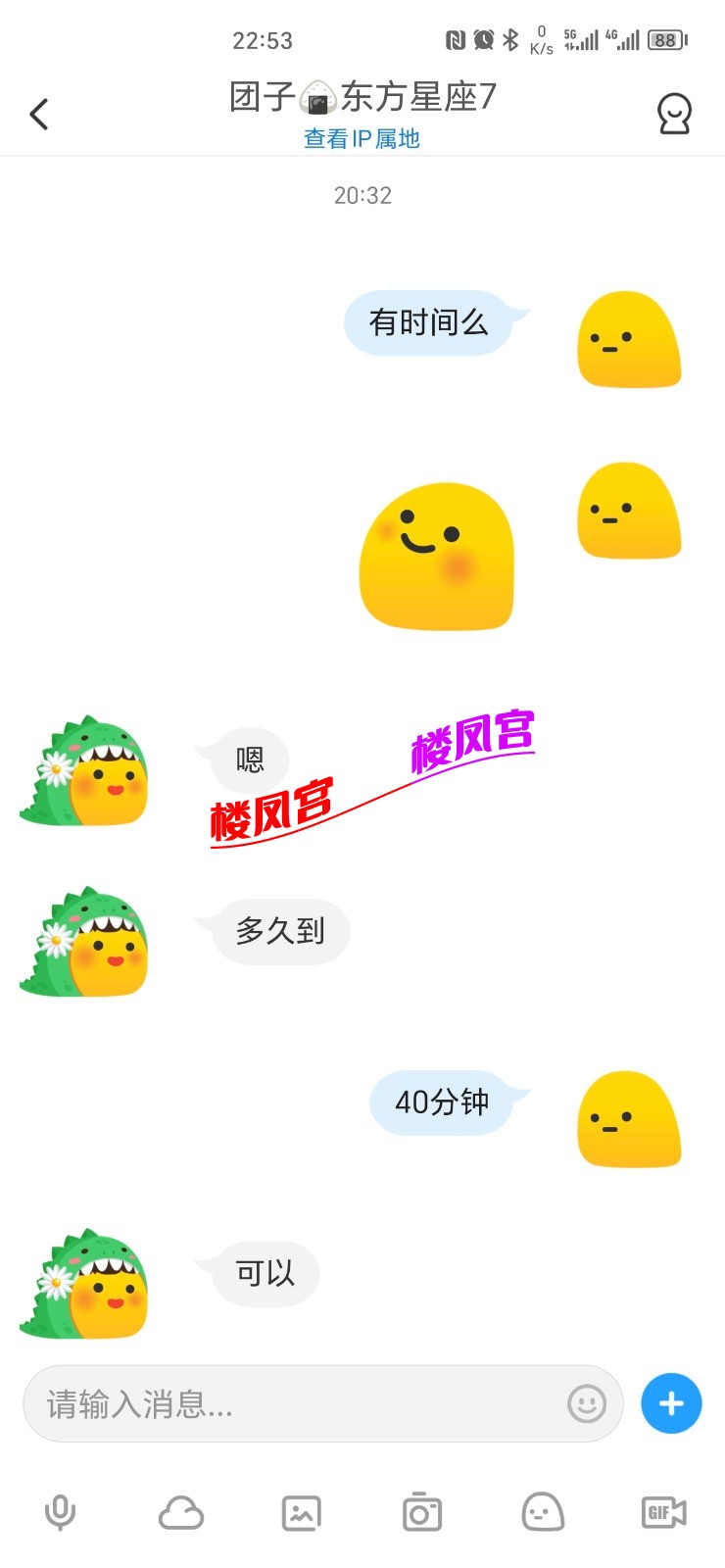Tap the Bluetooth icon in status bar
The height and width of the screenshot is (1568, 725).
click(x=509, y=39)
